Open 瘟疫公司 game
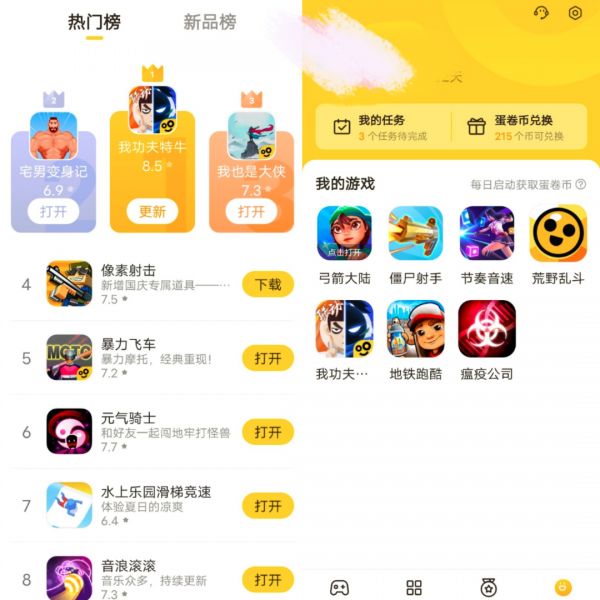Screen dimensions: 600x600 click(x=487, y=328)
